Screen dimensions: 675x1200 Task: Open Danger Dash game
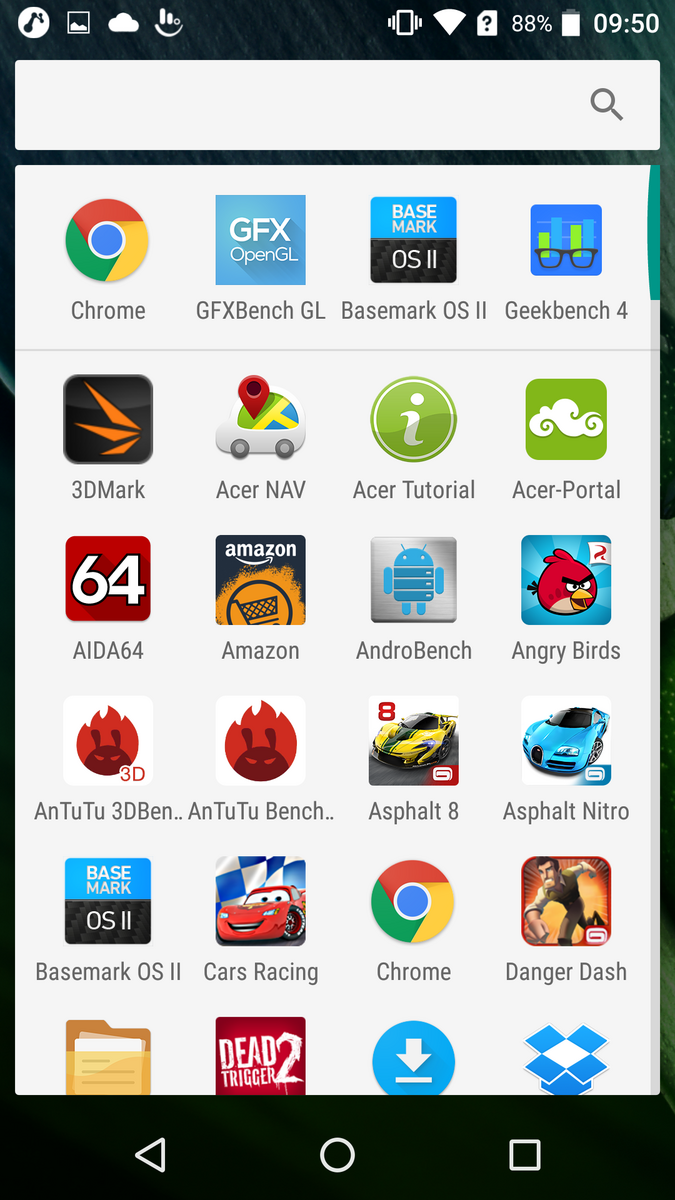coord(566,901)
